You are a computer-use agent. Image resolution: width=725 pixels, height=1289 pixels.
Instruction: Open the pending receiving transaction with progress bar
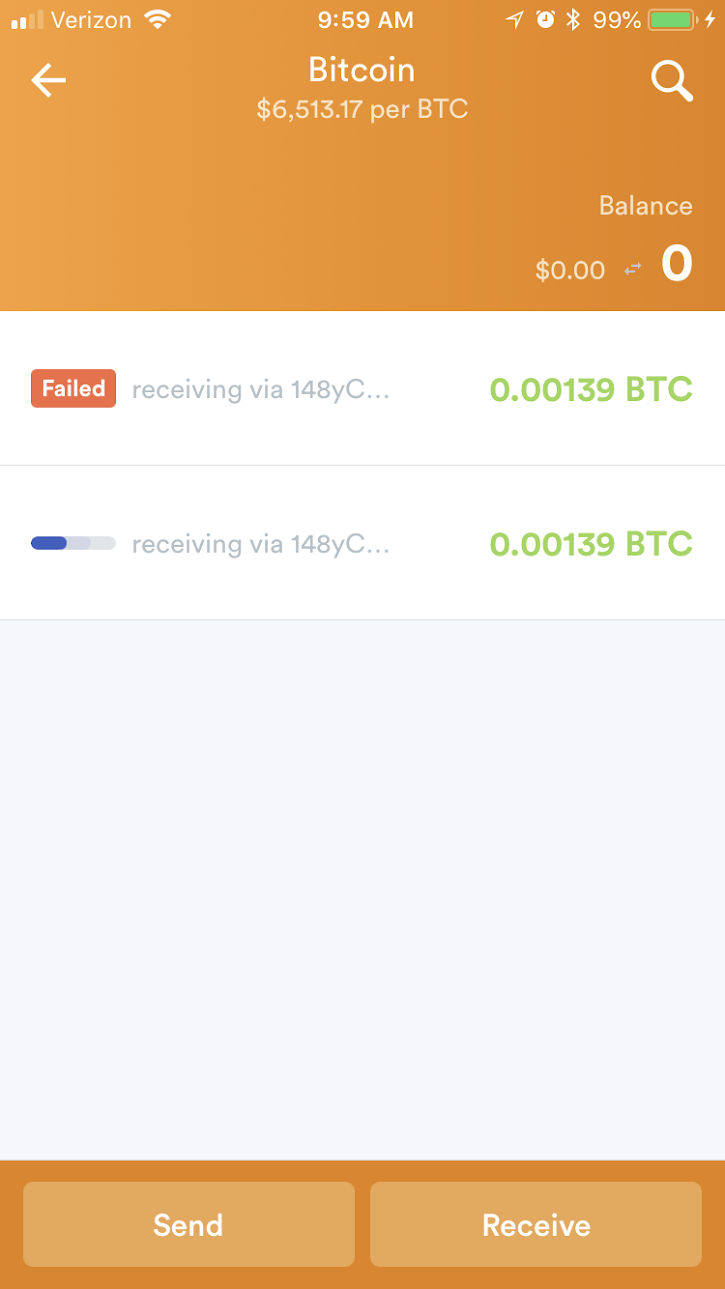[x=362, y=543]
